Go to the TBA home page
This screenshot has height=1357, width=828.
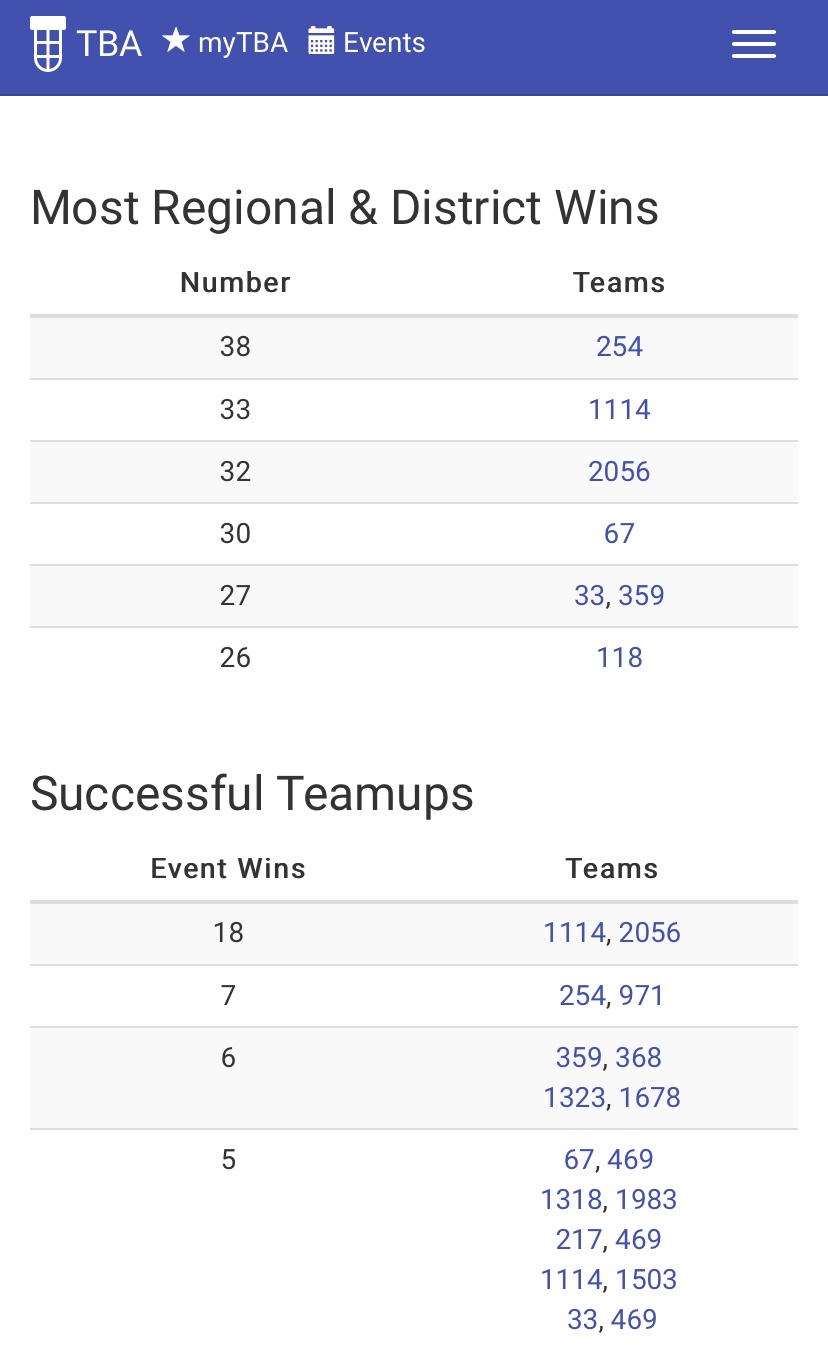[86, 44]
